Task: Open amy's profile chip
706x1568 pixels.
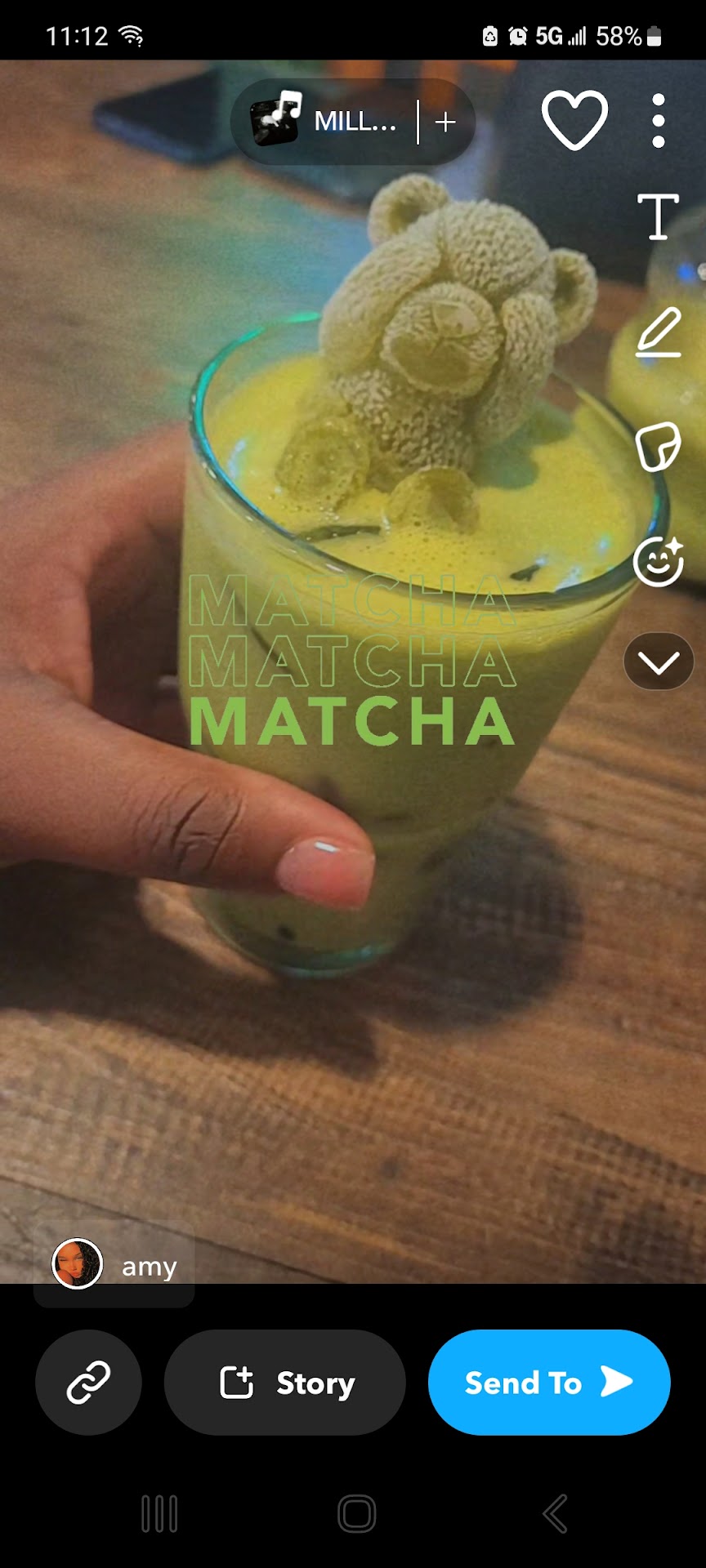Action: click(x=114, y=1265)
